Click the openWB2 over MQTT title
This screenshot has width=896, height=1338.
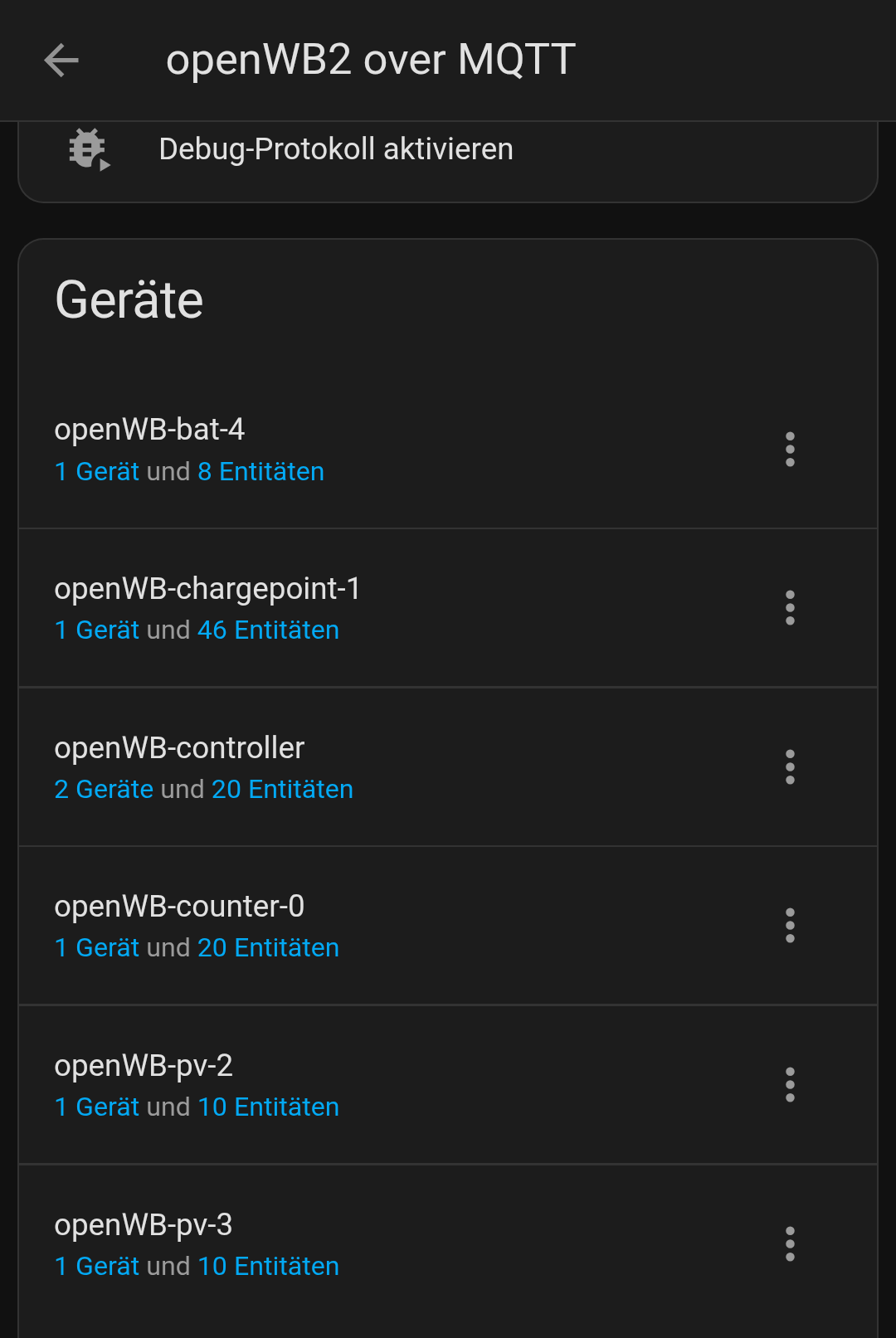point(371,60)
